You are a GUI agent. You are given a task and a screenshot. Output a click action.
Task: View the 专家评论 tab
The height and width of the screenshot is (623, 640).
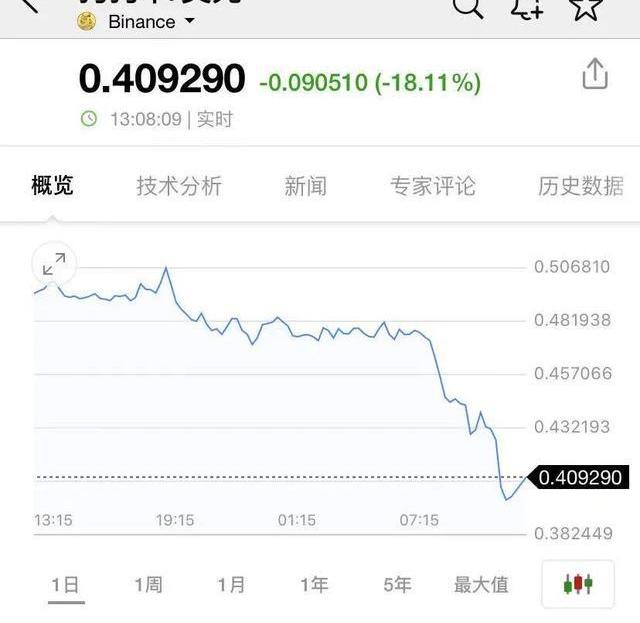click(x=432, y=185)
